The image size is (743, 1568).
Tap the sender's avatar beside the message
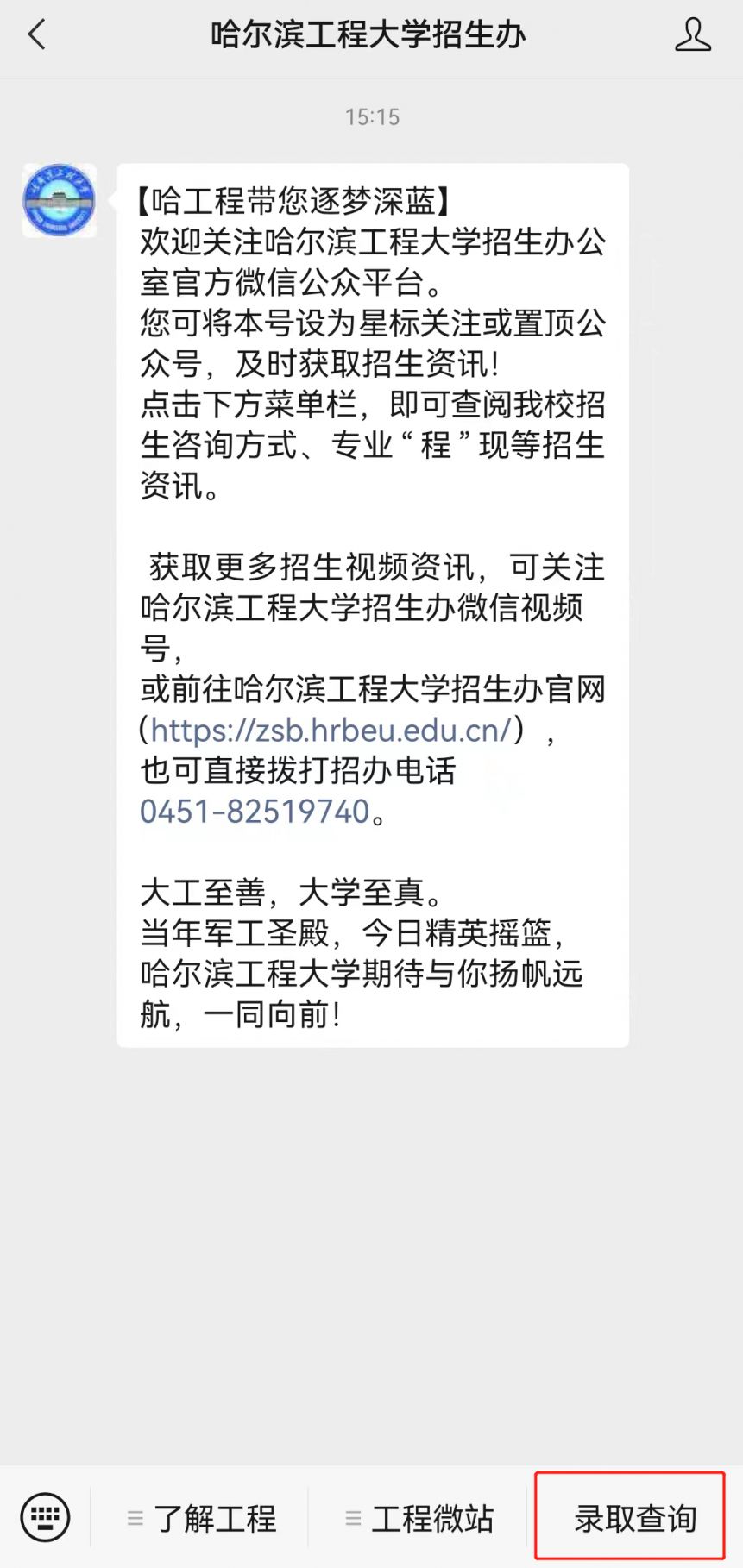point(59,200)
